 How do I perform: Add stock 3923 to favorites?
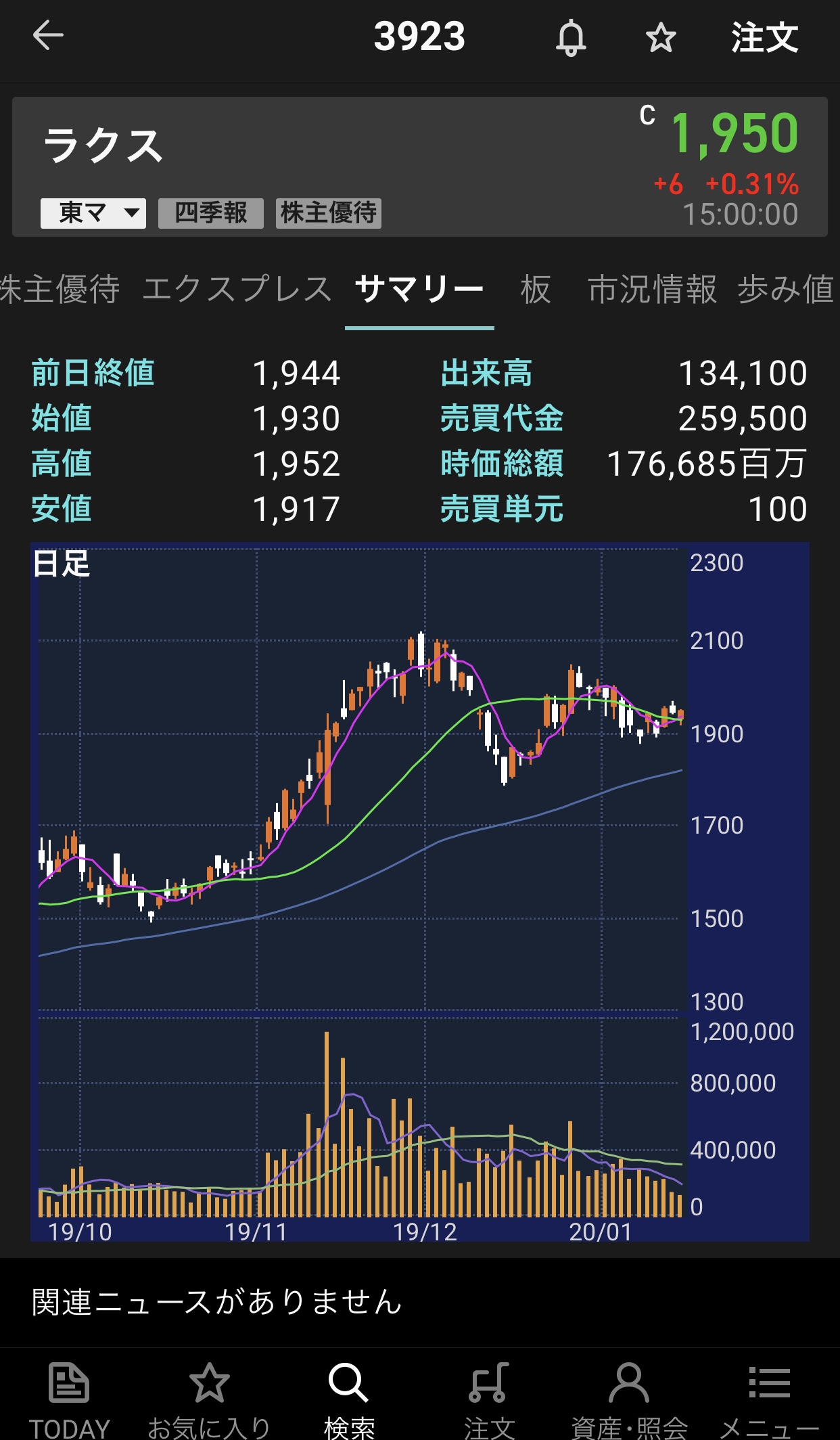(661, 38)
